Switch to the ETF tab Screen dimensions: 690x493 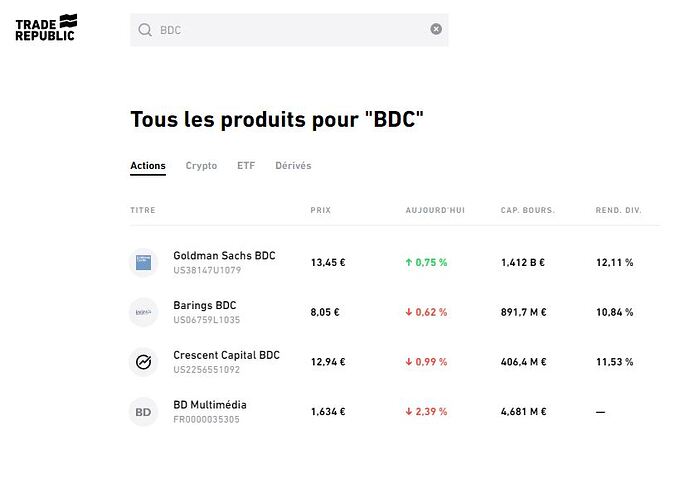point(246,166)
